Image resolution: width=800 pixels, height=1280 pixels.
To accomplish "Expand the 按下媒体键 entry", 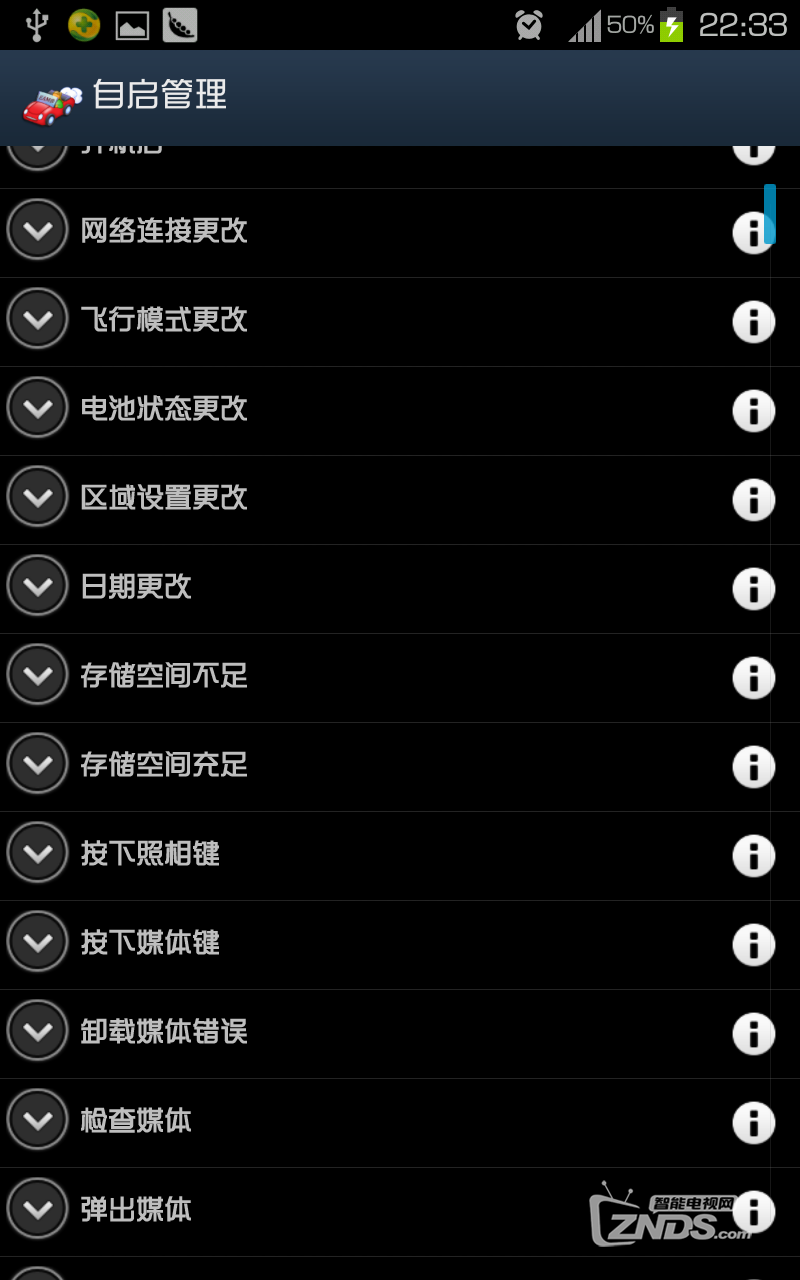I will (x=38, y=943).
